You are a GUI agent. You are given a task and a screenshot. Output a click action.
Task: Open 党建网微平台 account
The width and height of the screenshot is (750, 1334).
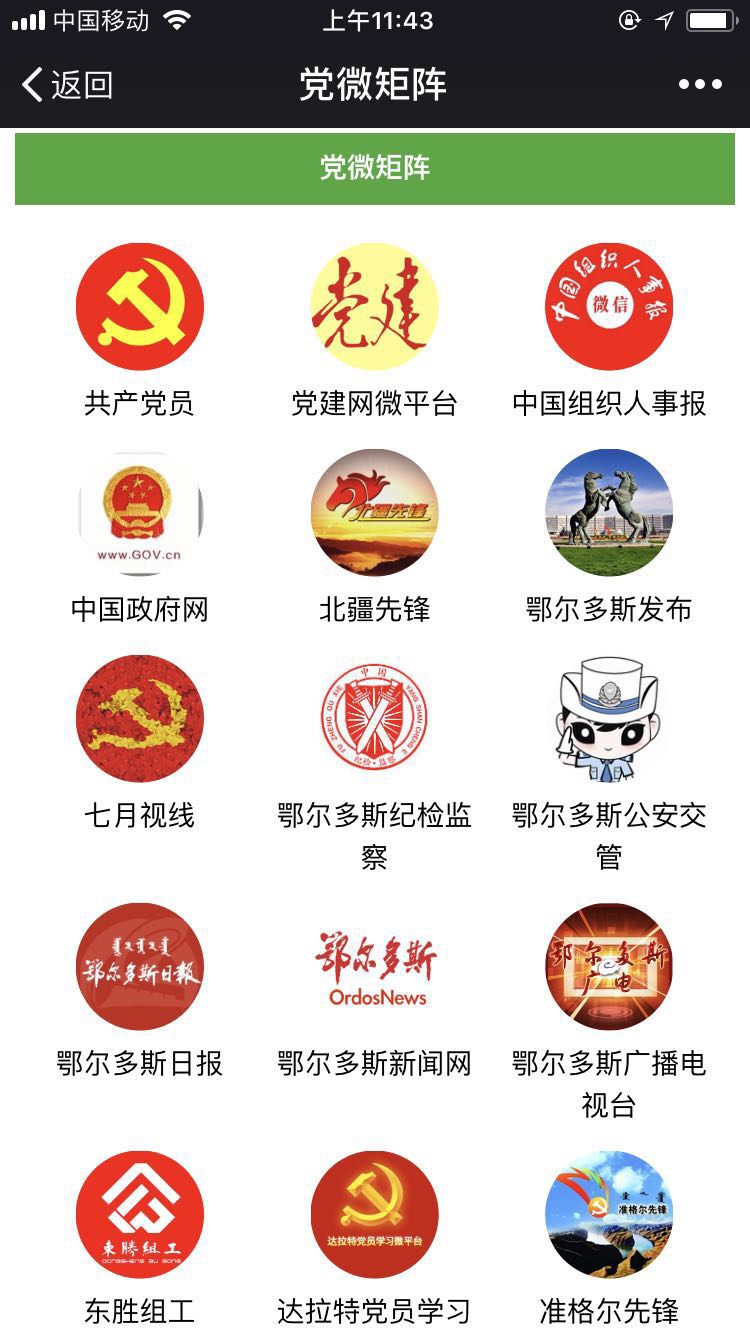point(375,307)
